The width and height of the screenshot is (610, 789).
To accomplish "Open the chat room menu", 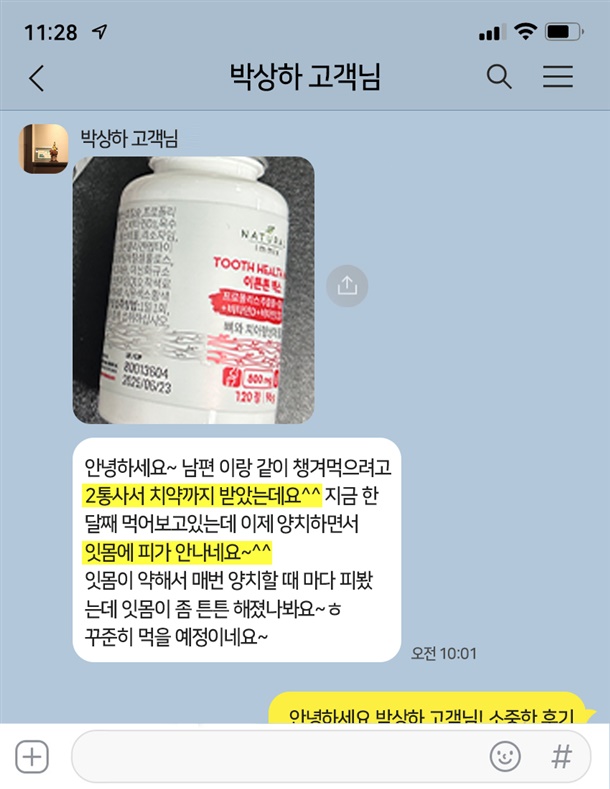I will pyautogui.click(x=557, y=77).
